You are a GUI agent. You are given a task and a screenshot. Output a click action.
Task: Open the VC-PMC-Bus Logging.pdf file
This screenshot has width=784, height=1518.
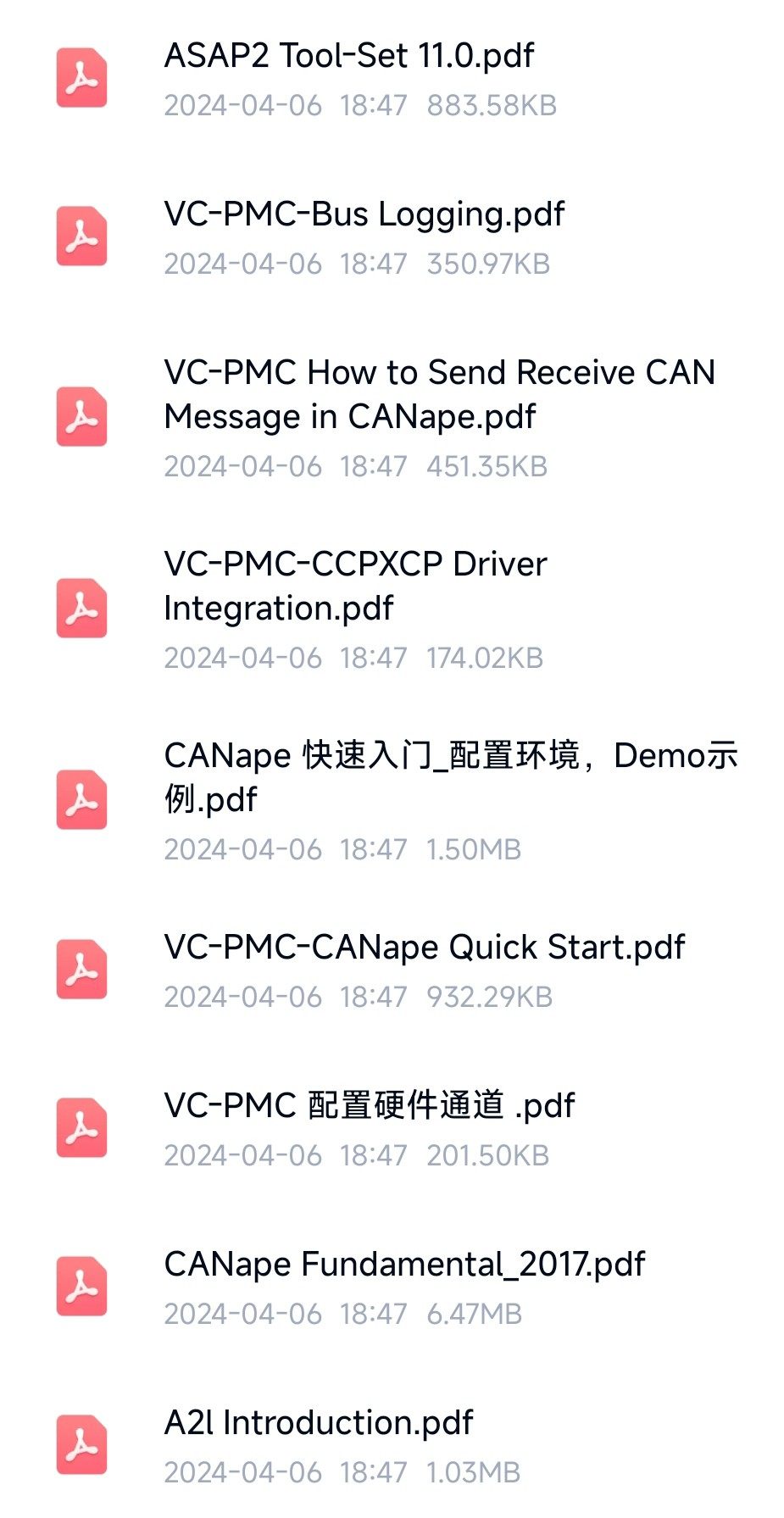(x=364, y=215)
